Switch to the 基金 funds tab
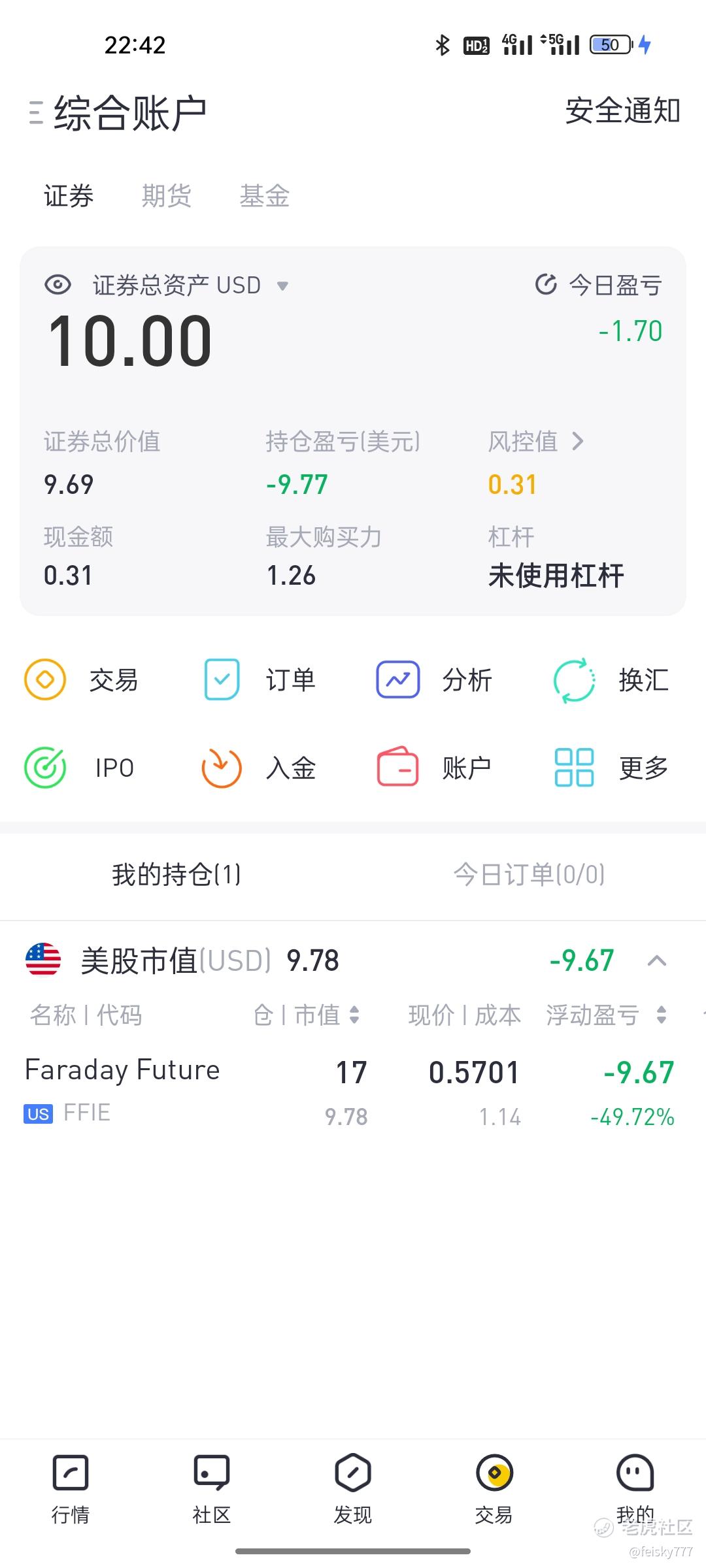Screen dimensions: 706x1568 pyautogui.click(x=264, y=196)
